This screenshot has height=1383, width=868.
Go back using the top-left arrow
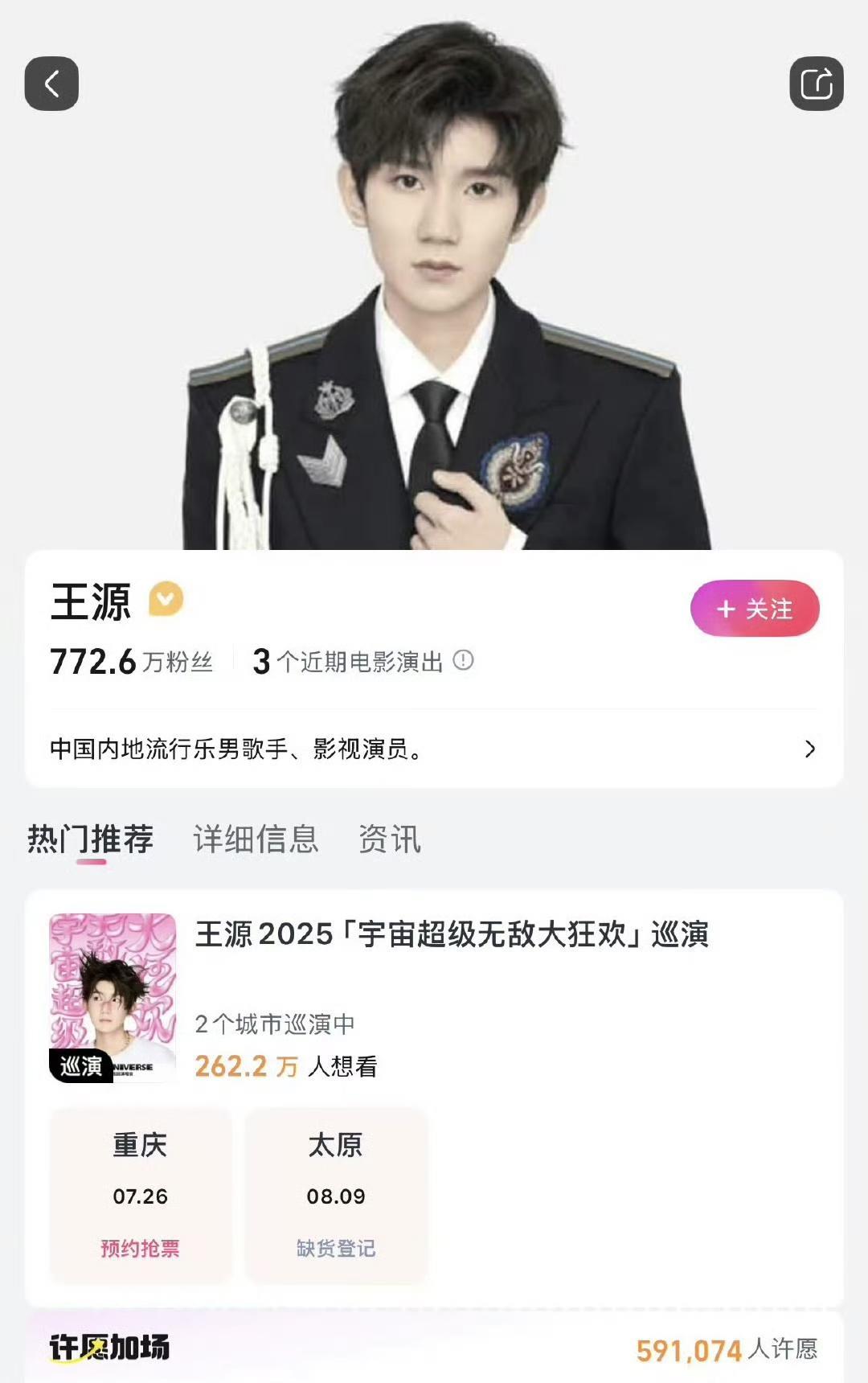tap(51, 84)
